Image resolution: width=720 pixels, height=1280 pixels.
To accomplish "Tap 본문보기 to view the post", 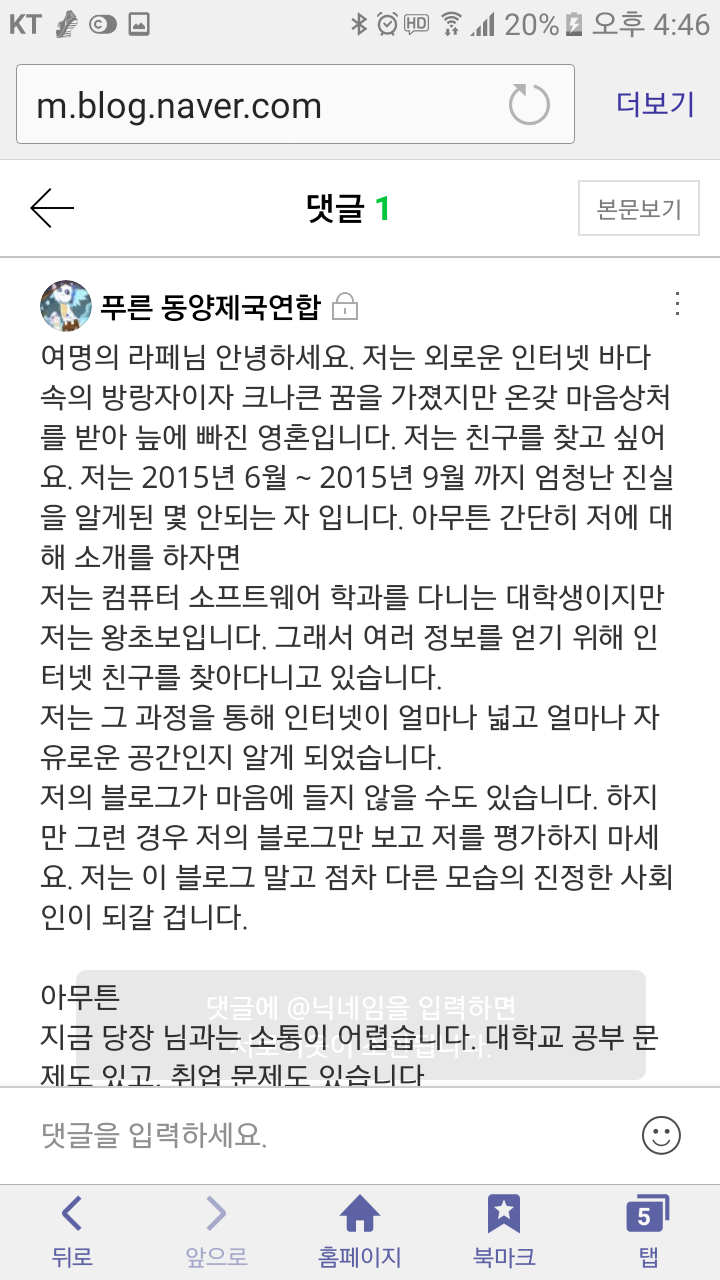I will [x=638, y=209].
